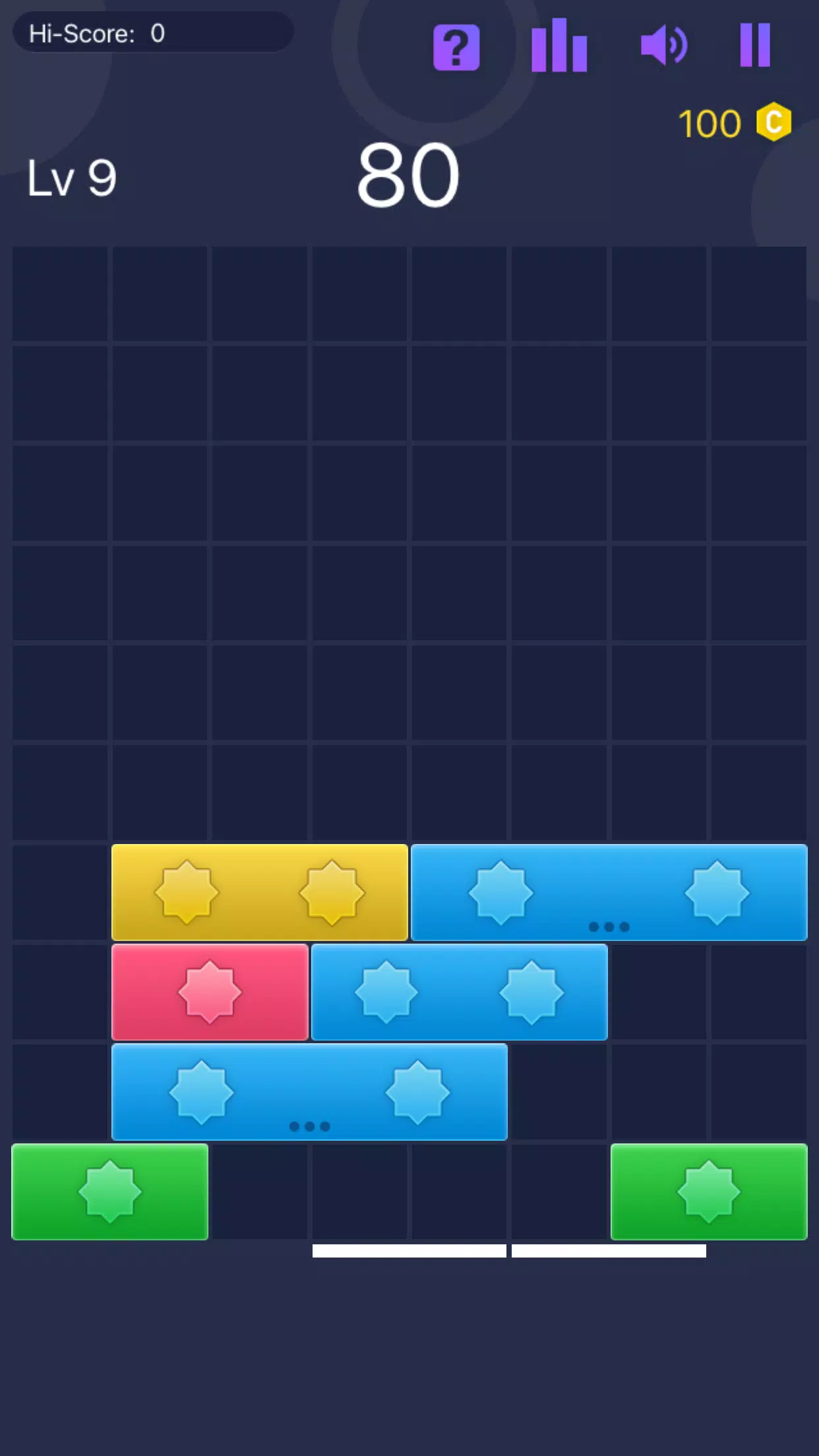Select the yellow block
Image resolution: width=819 pixels, height=1456 pixels.
coord(259,892)
